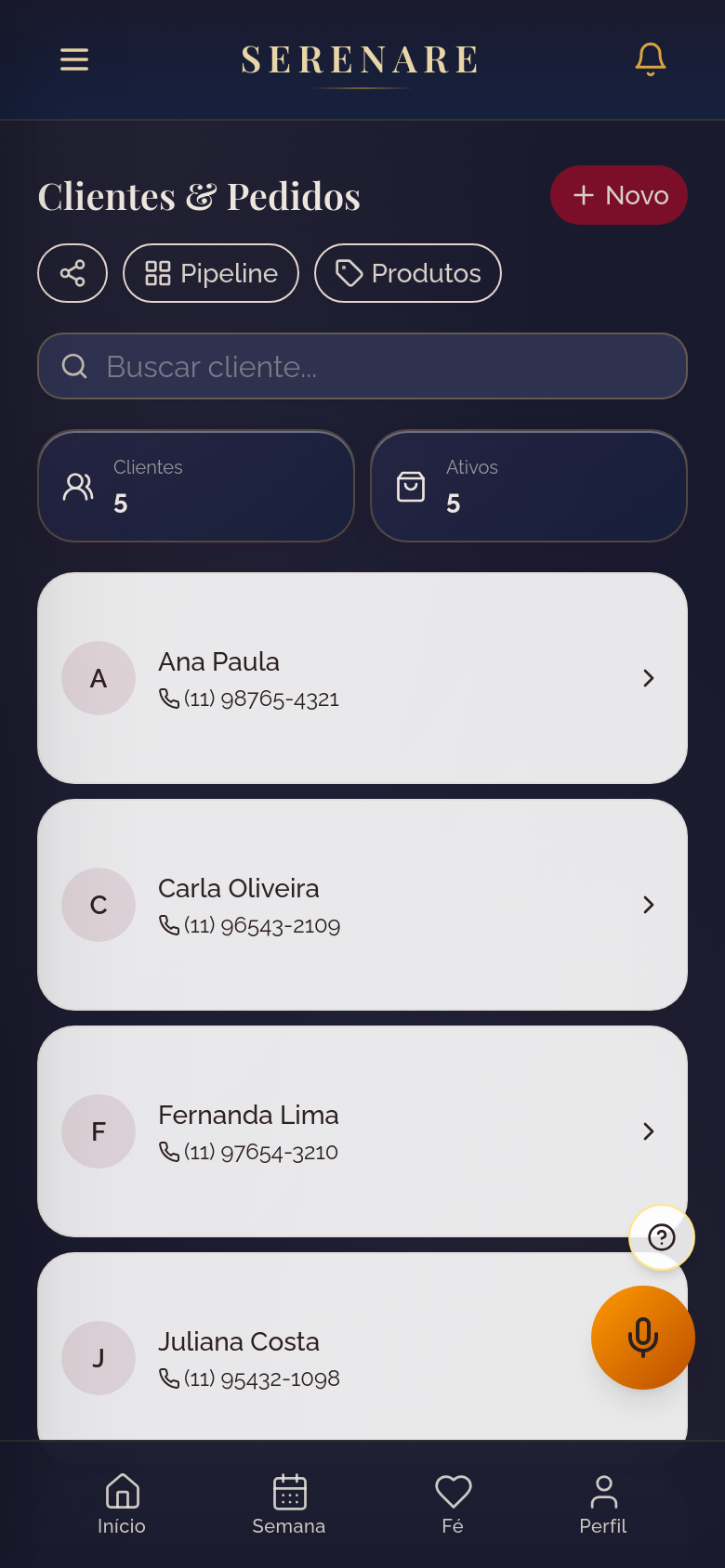Open the help question mark bubble
Image resolution: width=725 pixels, height=1568 pixels.
661,1237
